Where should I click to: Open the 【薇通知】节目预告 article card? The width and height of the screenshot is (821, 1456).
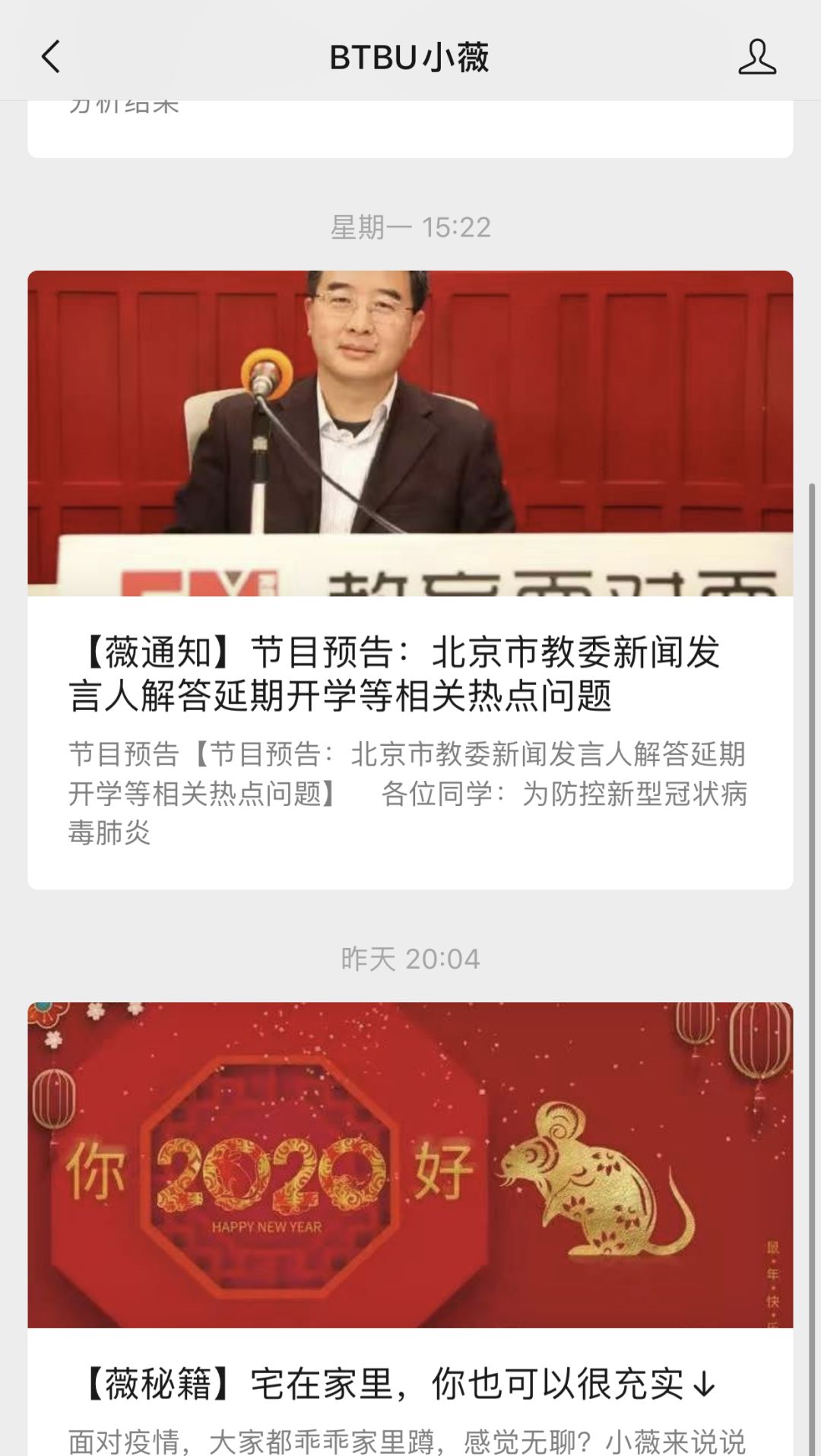[x=410, y=580]
